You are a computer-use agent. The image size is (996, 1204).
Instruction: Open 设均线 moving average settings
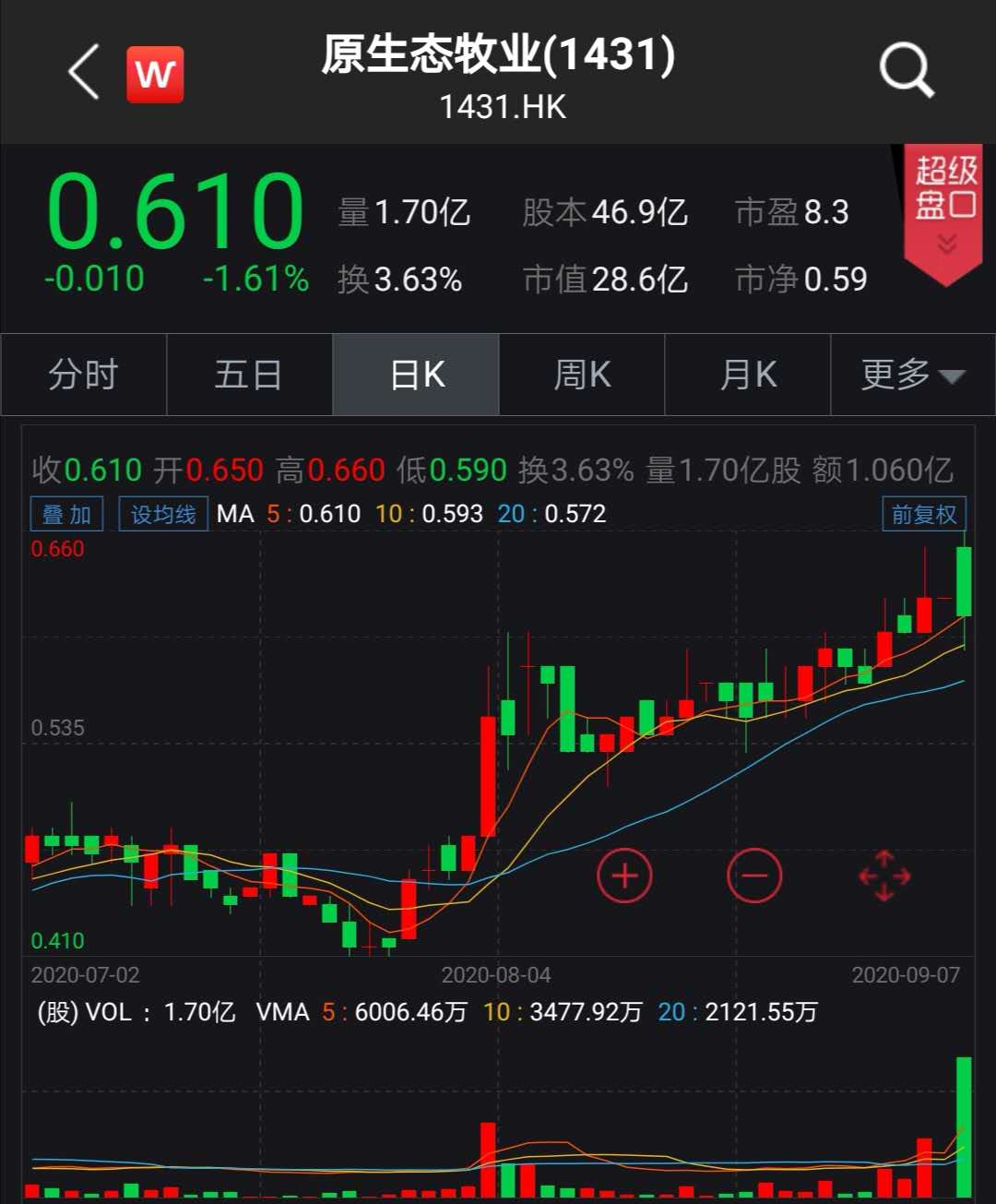(x=163, y=514)
